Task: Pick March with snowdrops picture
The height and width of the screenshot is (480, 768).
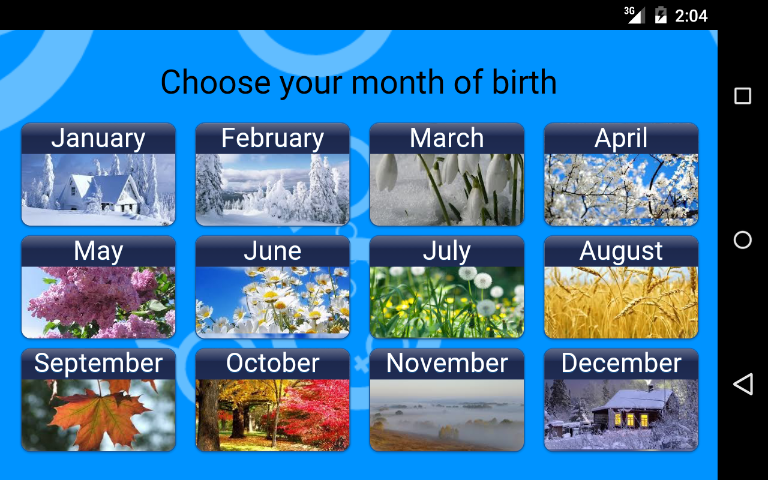Action: click(x=446, y=175)
